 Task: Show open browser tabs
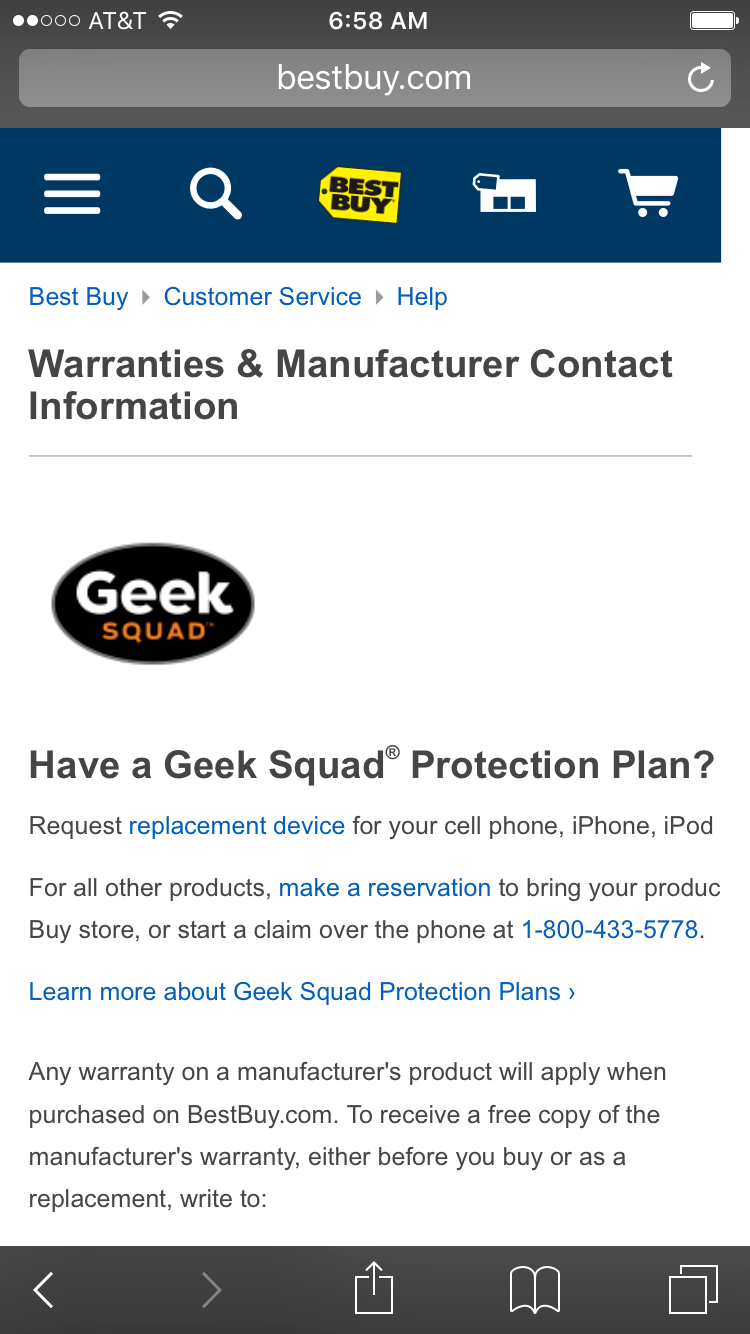pos(692,1289)
